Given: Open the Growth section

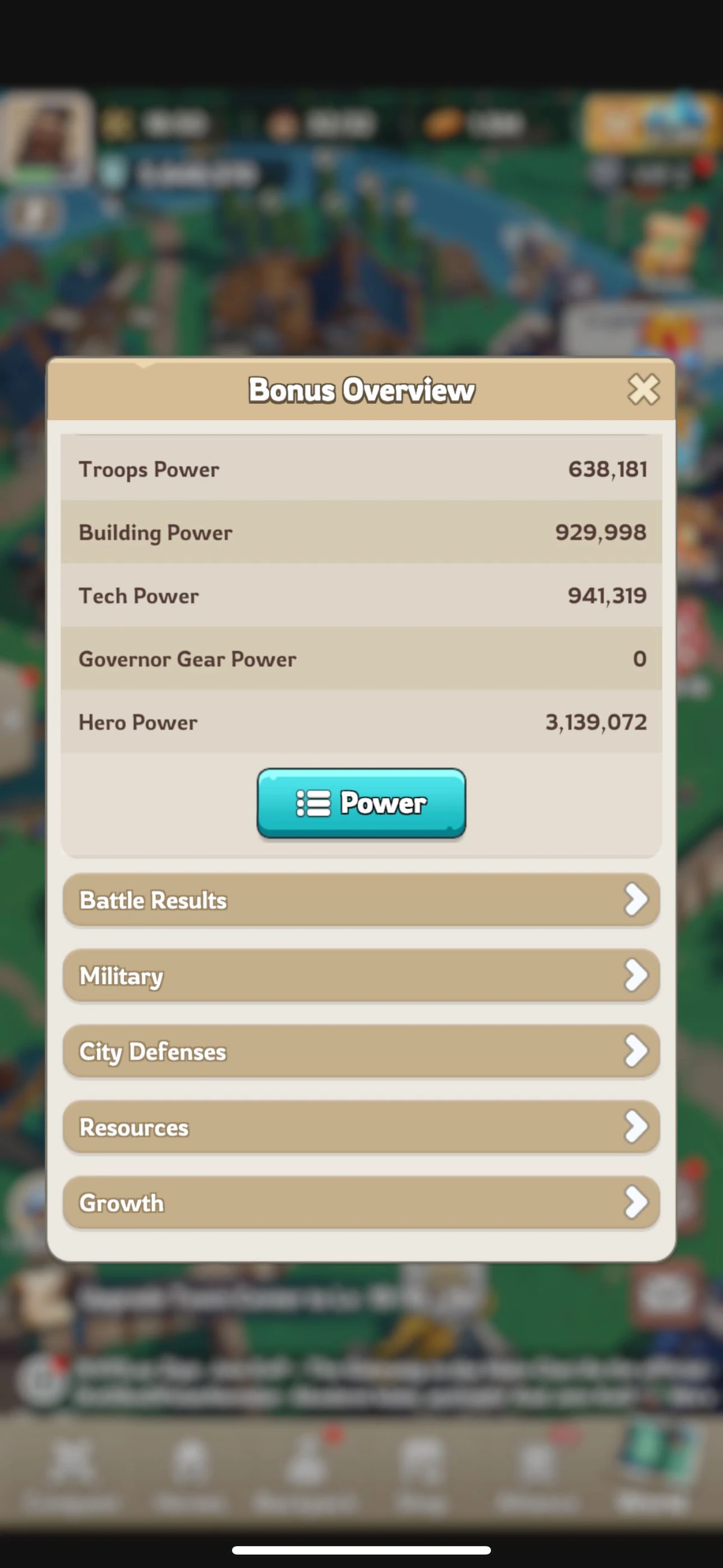Looking at the screenshot, I should (361, 1202).
